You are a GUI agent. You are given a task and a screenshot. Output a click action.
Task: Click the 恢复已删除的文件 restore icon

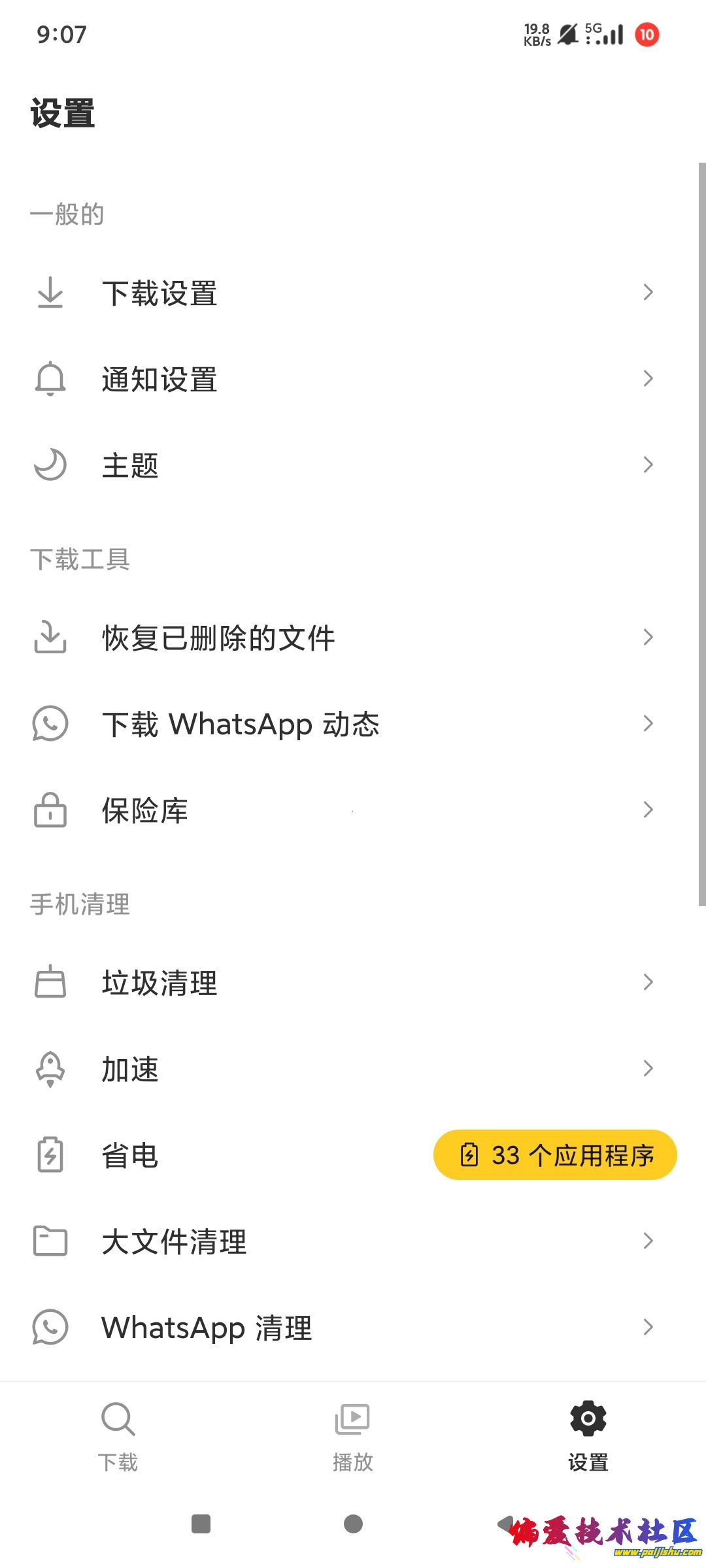[50, 637]
